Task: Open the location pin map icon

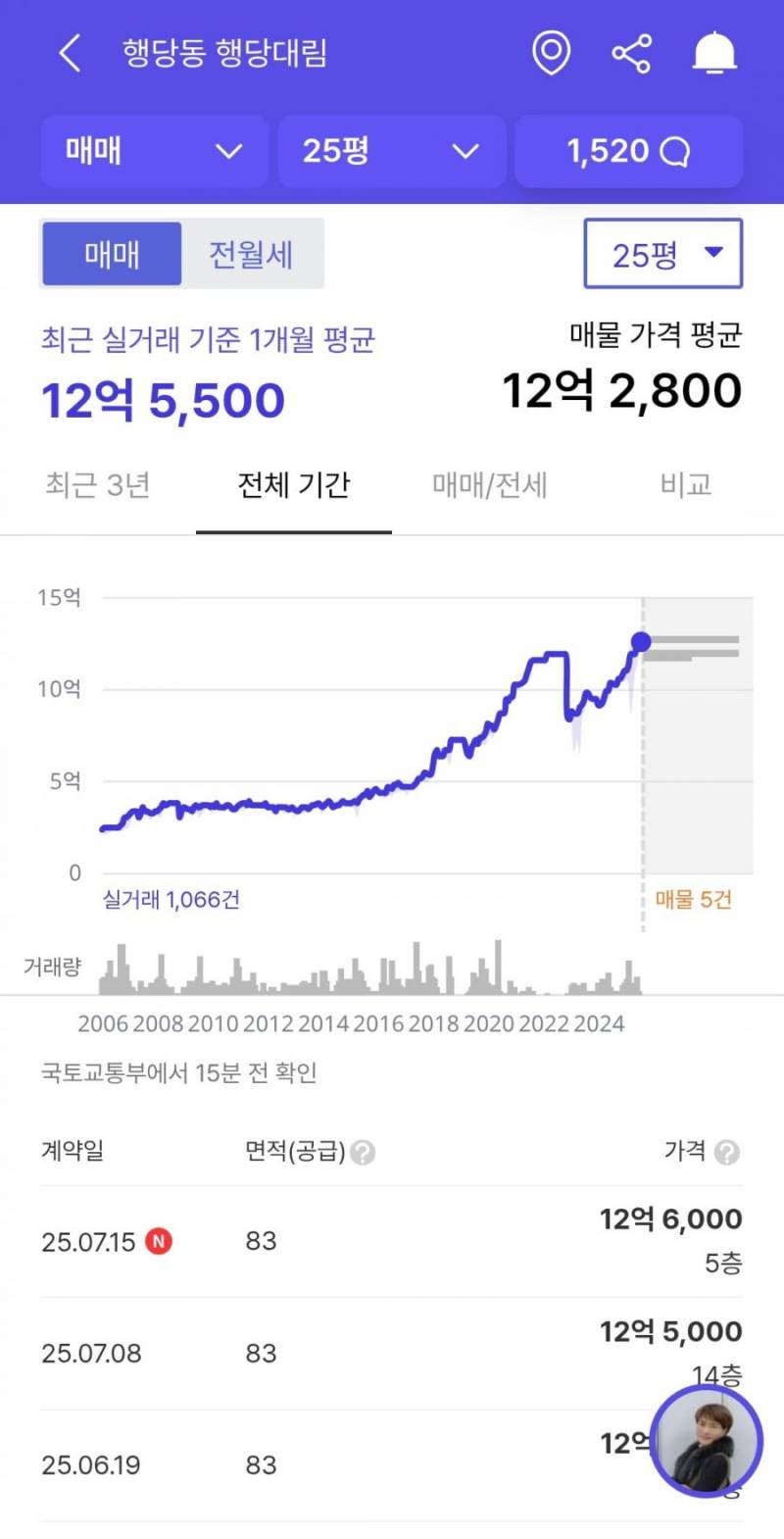Action: [x=551, y=53]
